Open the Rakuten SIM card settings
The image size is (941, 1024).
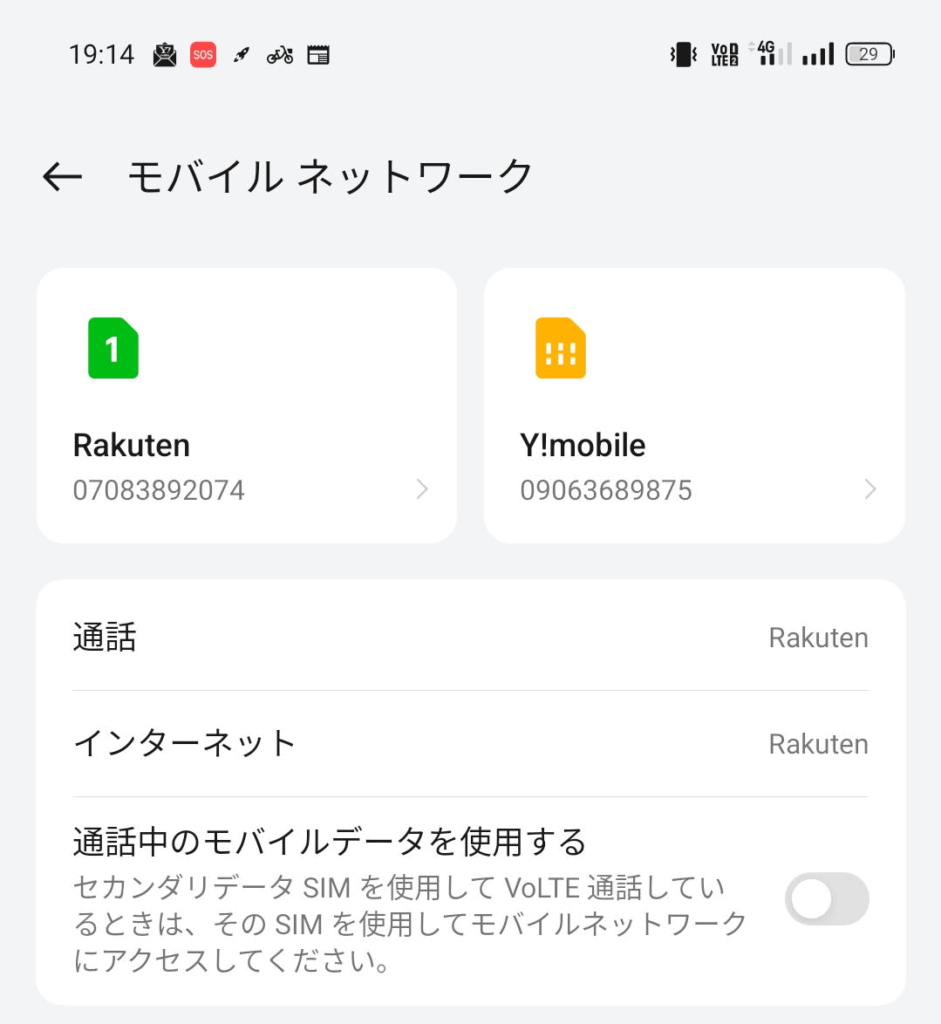246,405
